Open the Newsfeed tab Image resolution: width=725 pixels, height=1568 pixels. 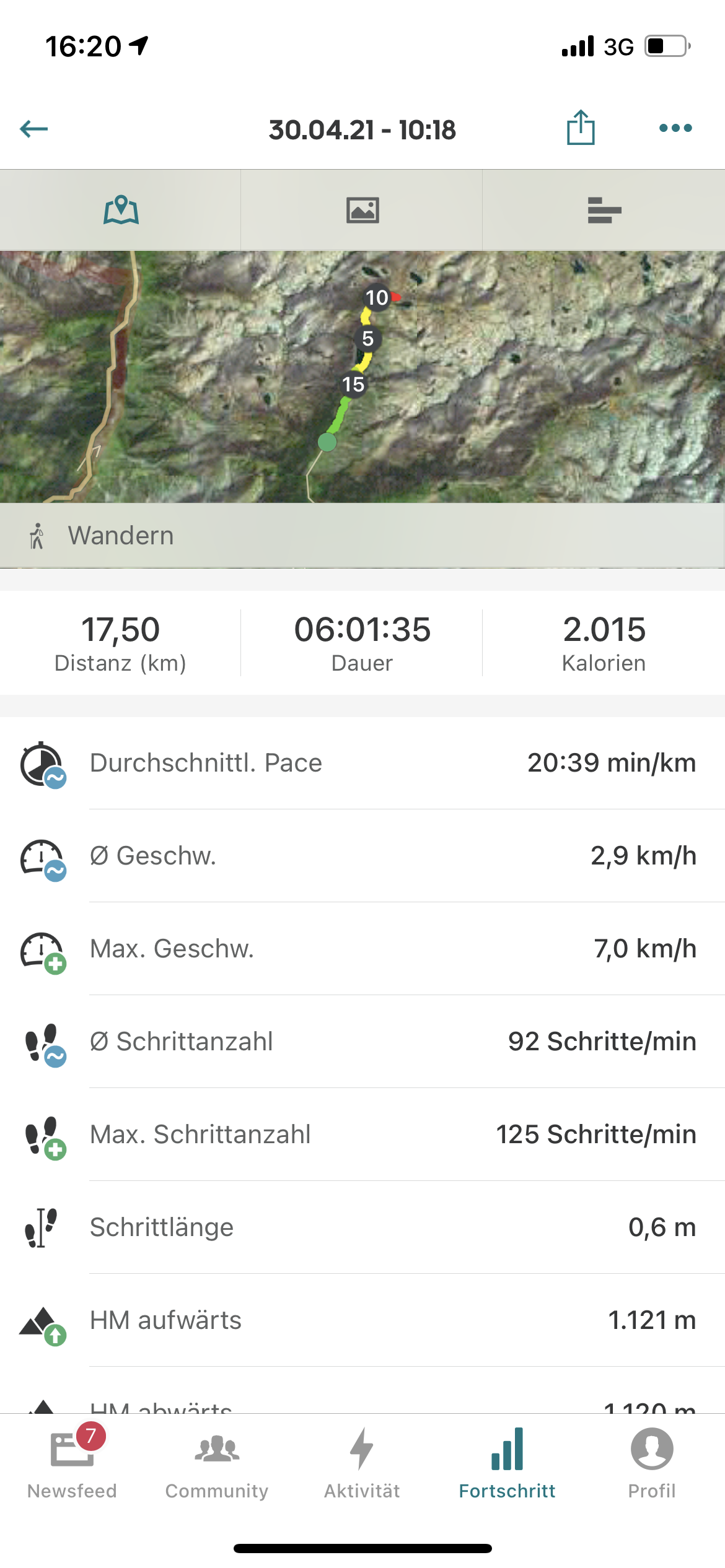pyautogui.click(x=72, y=1463)
